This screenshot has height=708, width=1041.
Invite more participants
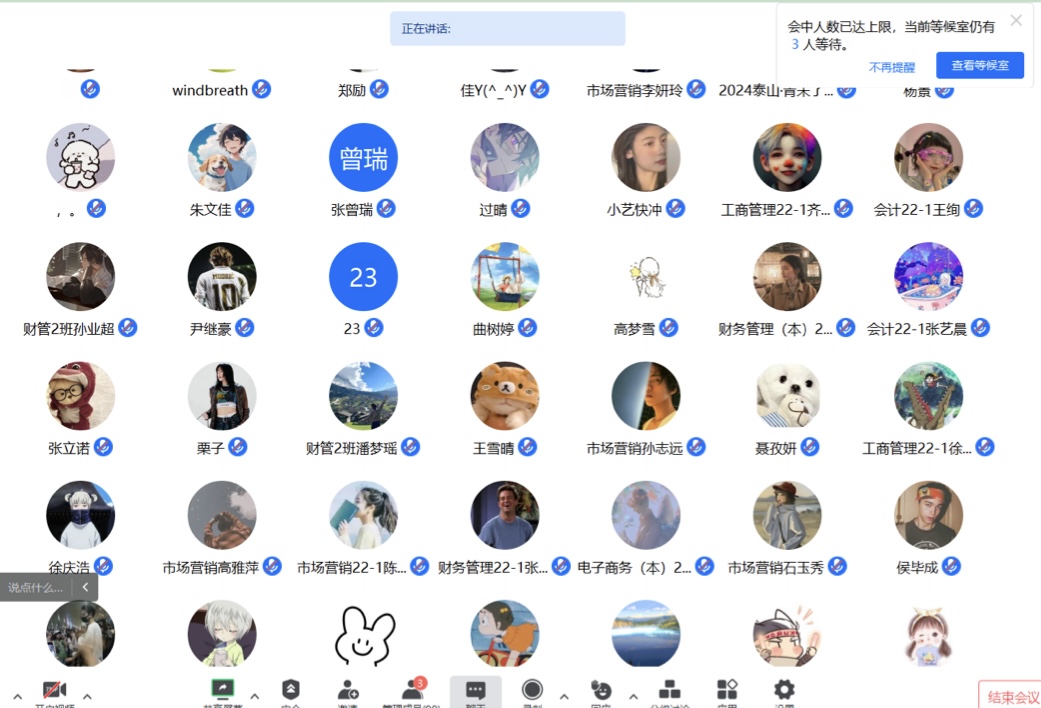coord(348,690)
